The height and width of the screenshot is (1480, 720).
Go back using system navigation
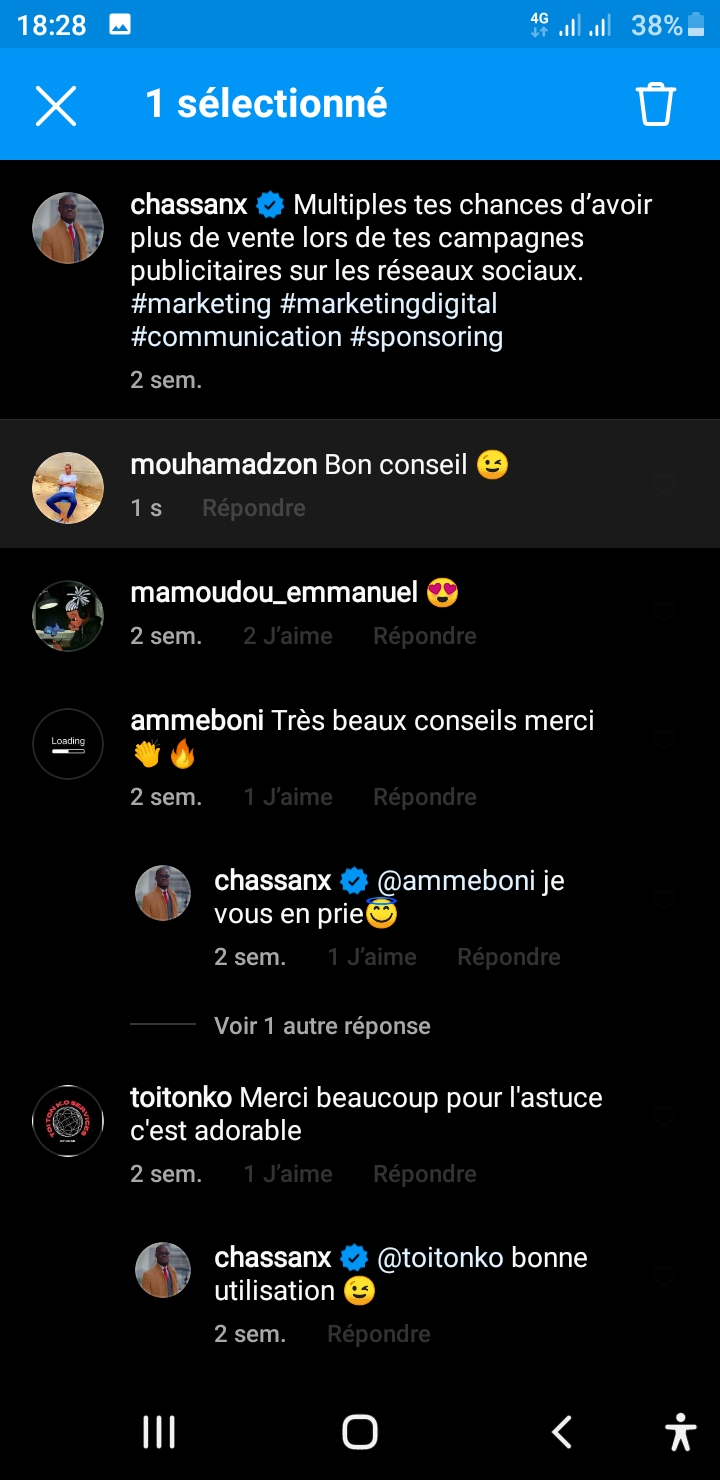click(562, 1432)
